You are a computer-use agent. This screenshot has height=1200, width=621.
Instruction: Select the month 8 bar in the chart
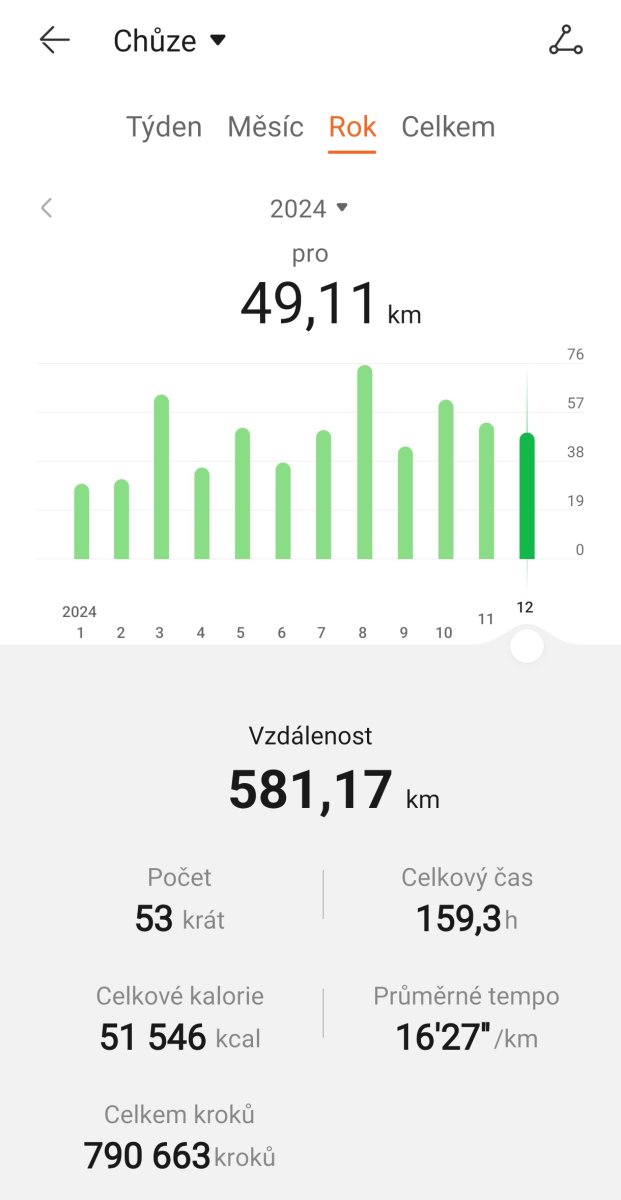click(365, 462)
